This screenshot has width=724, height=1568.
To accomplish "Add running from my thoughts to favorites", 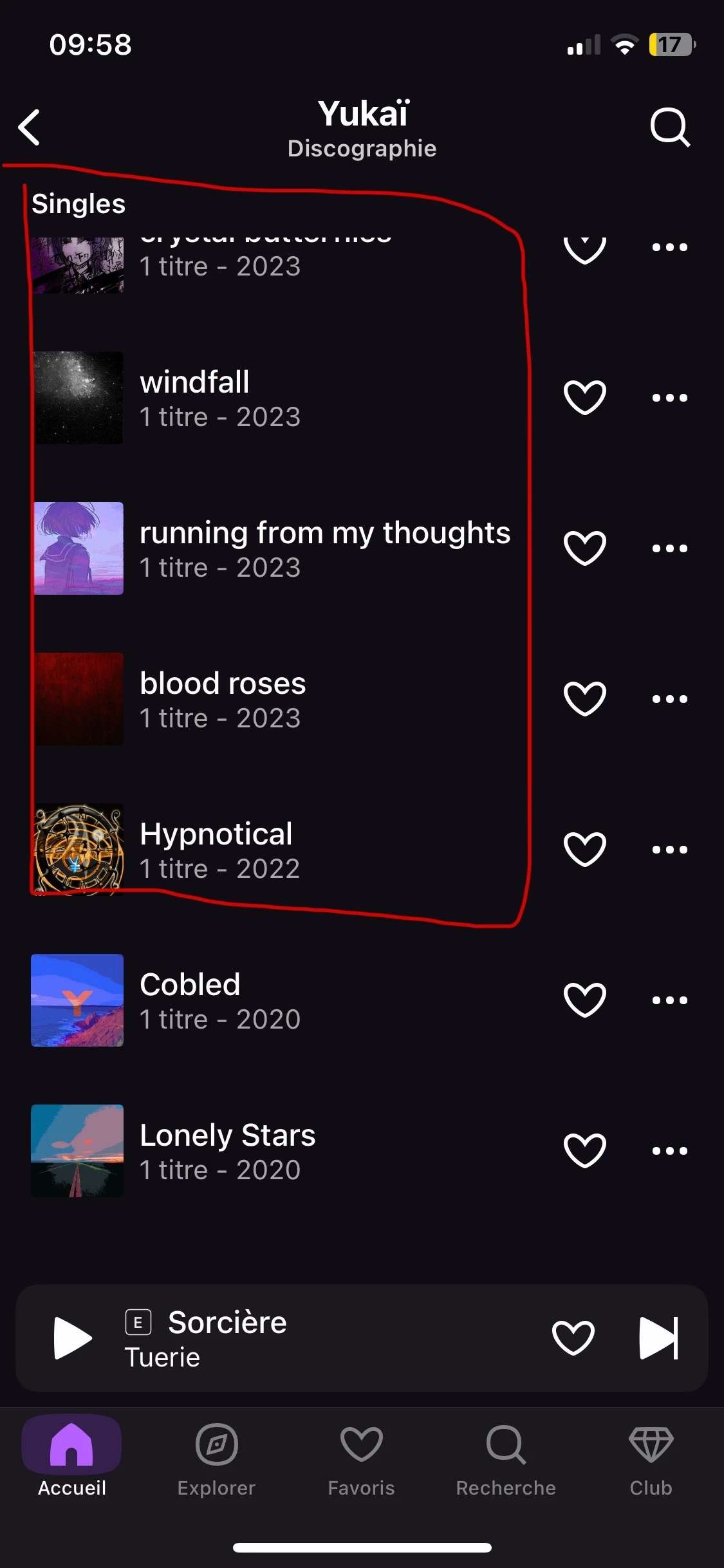I will coord(584,548).
